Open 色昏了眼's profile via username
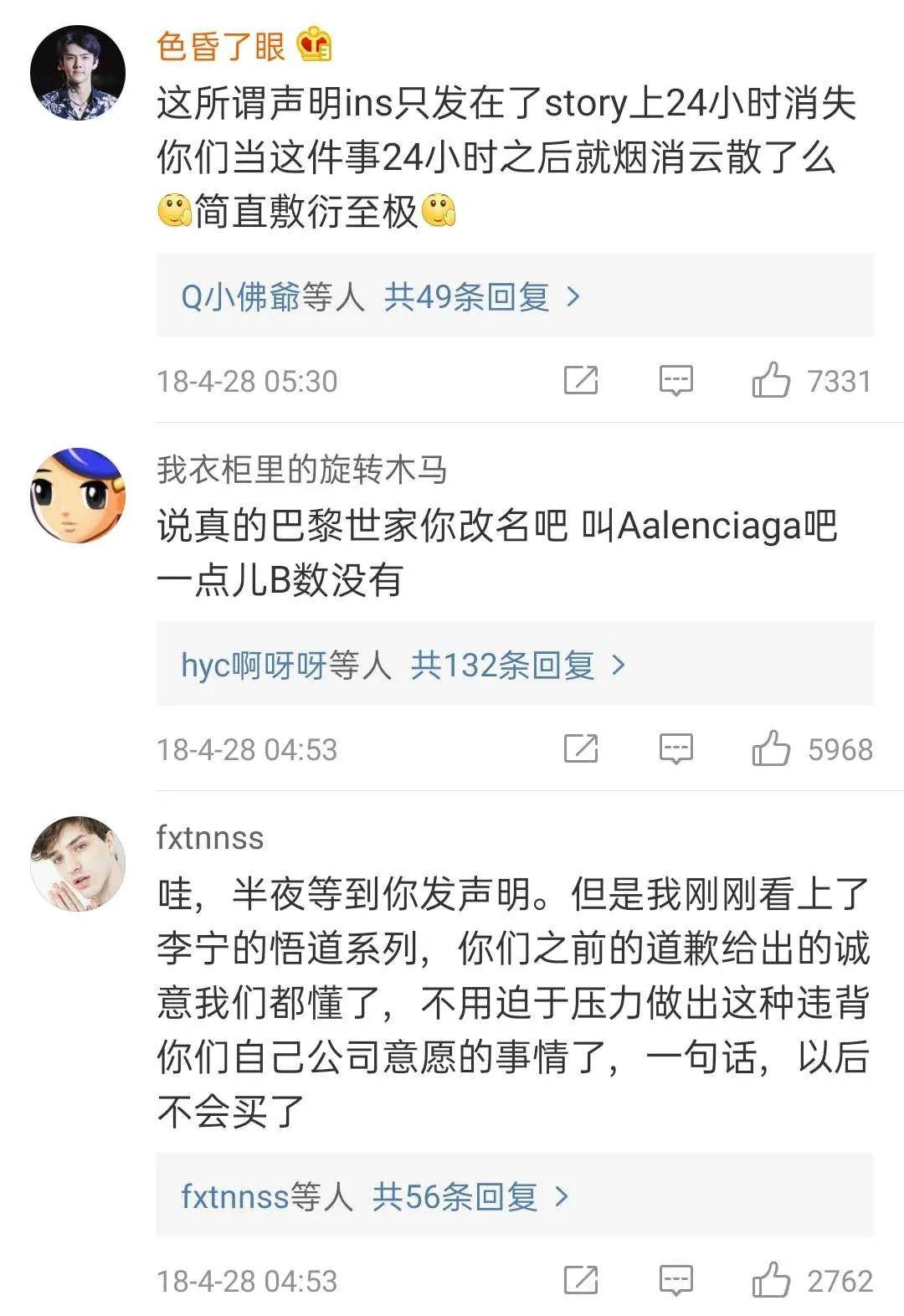 [x=222, y=48]
